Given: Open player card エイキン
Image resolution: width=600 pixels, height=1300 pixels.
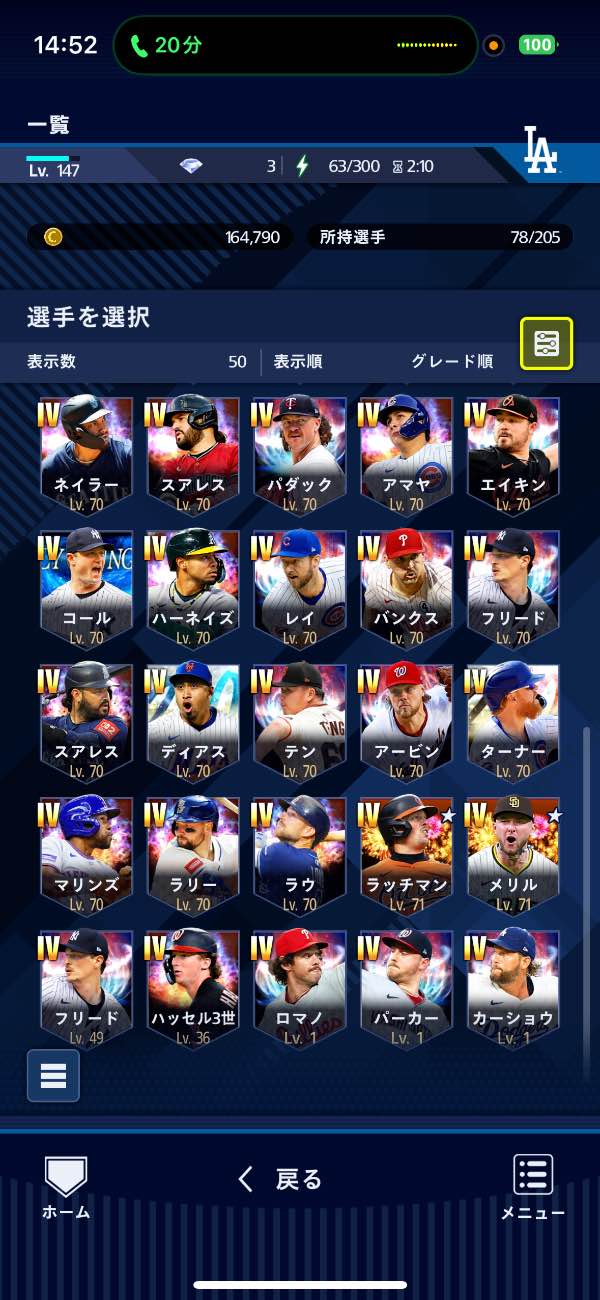Looking at the screenshot, I should (x=512, y=458).
